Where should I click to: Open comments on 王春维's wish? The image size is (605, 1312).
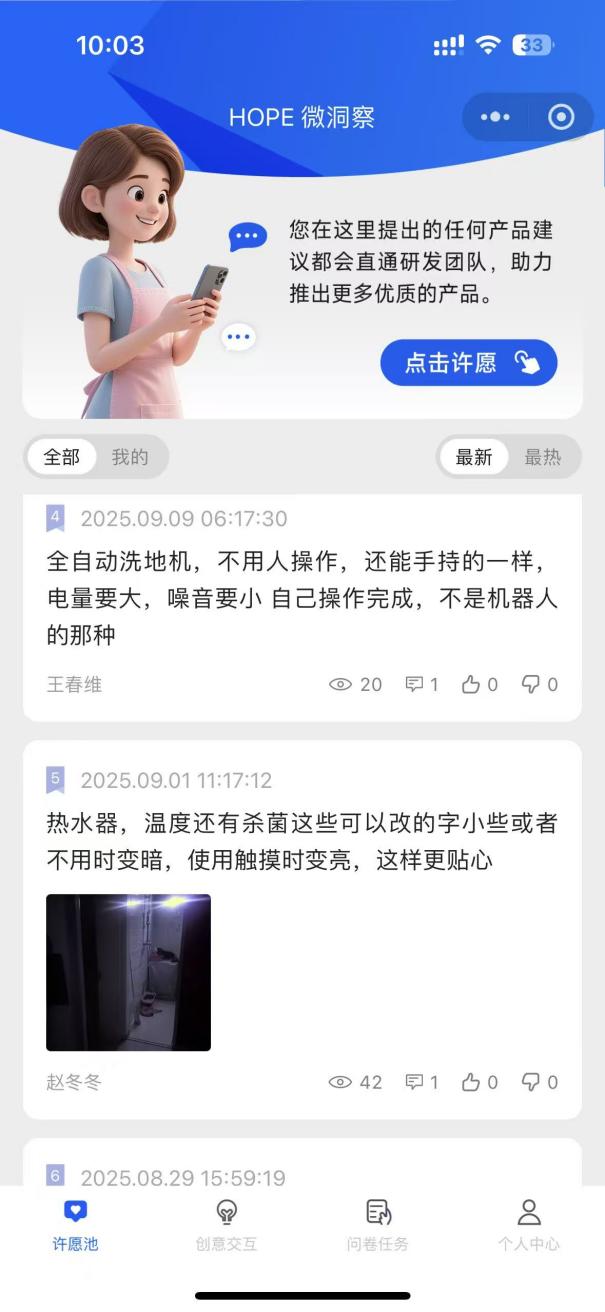421,685
